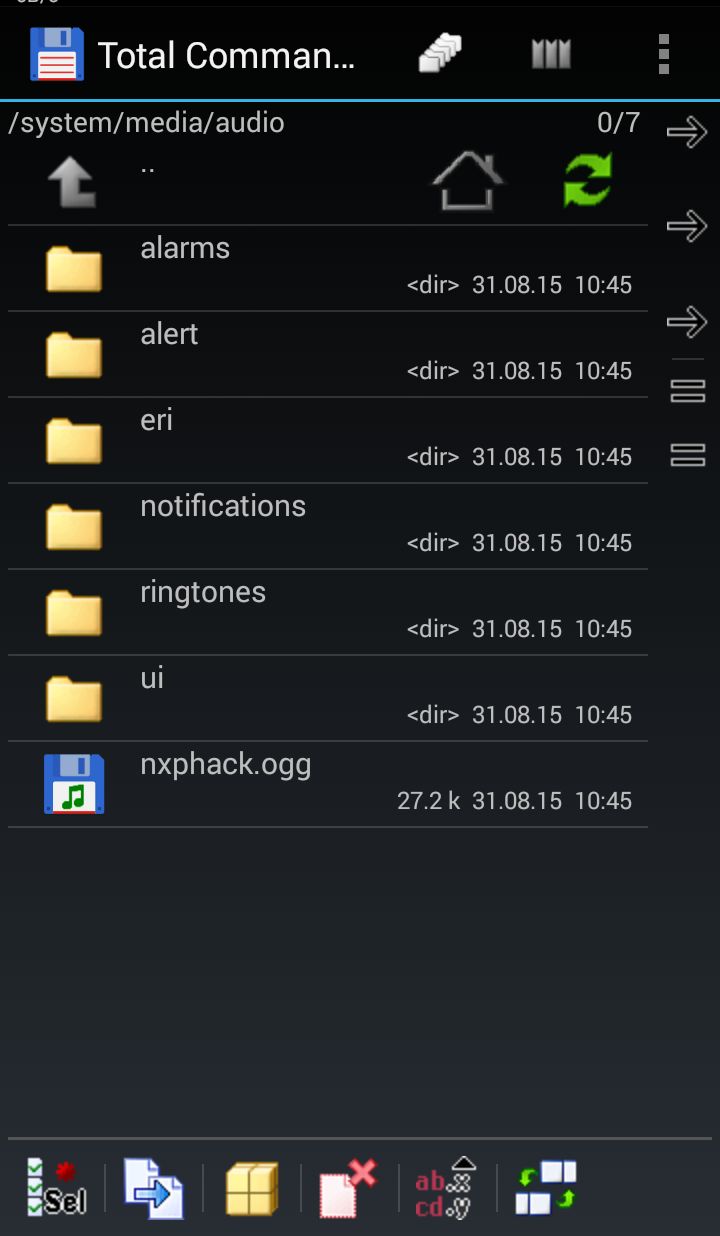This screenshot has height=1236, width=720.
Task: Open the alert folder
Action: tap(328, 354)
